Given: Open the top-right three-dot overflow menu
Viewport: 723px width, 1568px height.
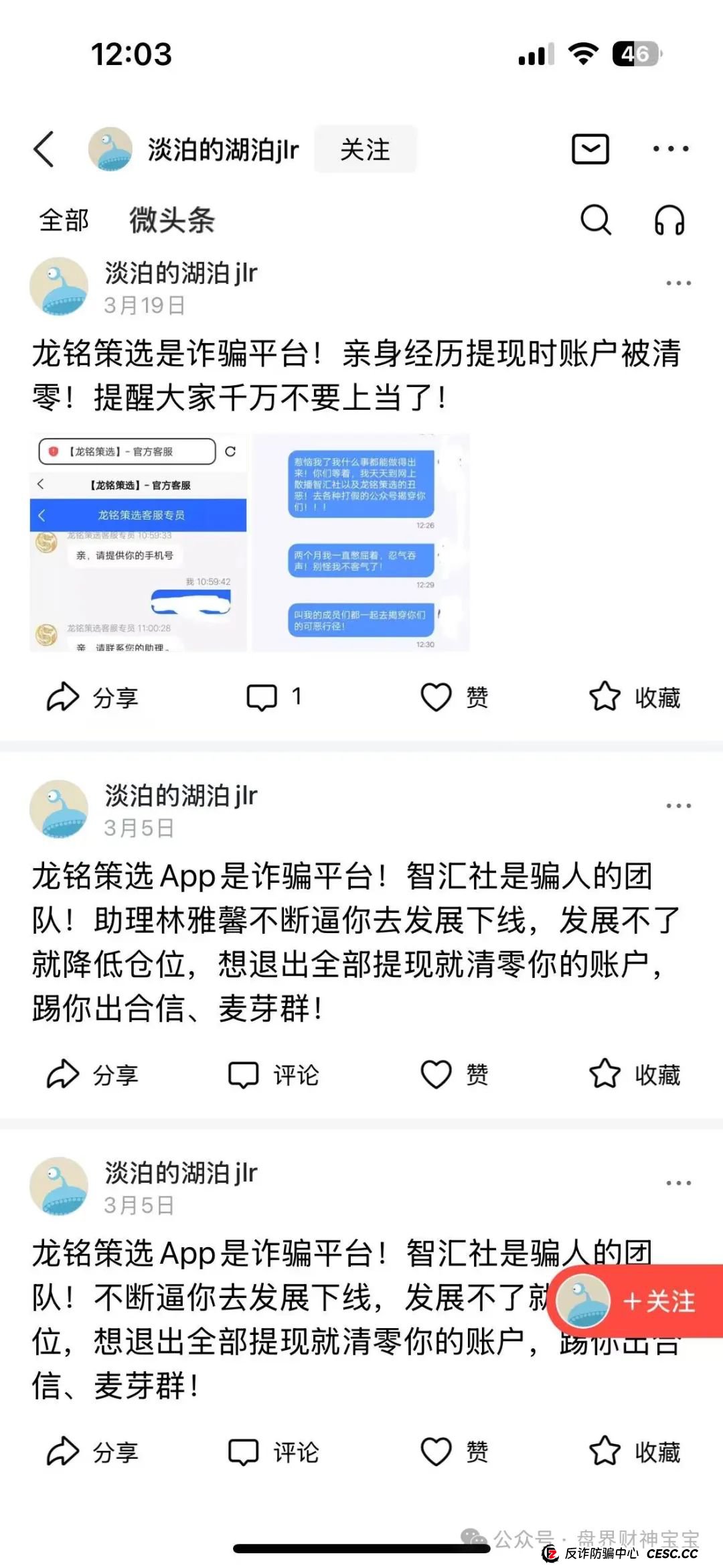Looking at the screenshot, I should tap(670, 149).
